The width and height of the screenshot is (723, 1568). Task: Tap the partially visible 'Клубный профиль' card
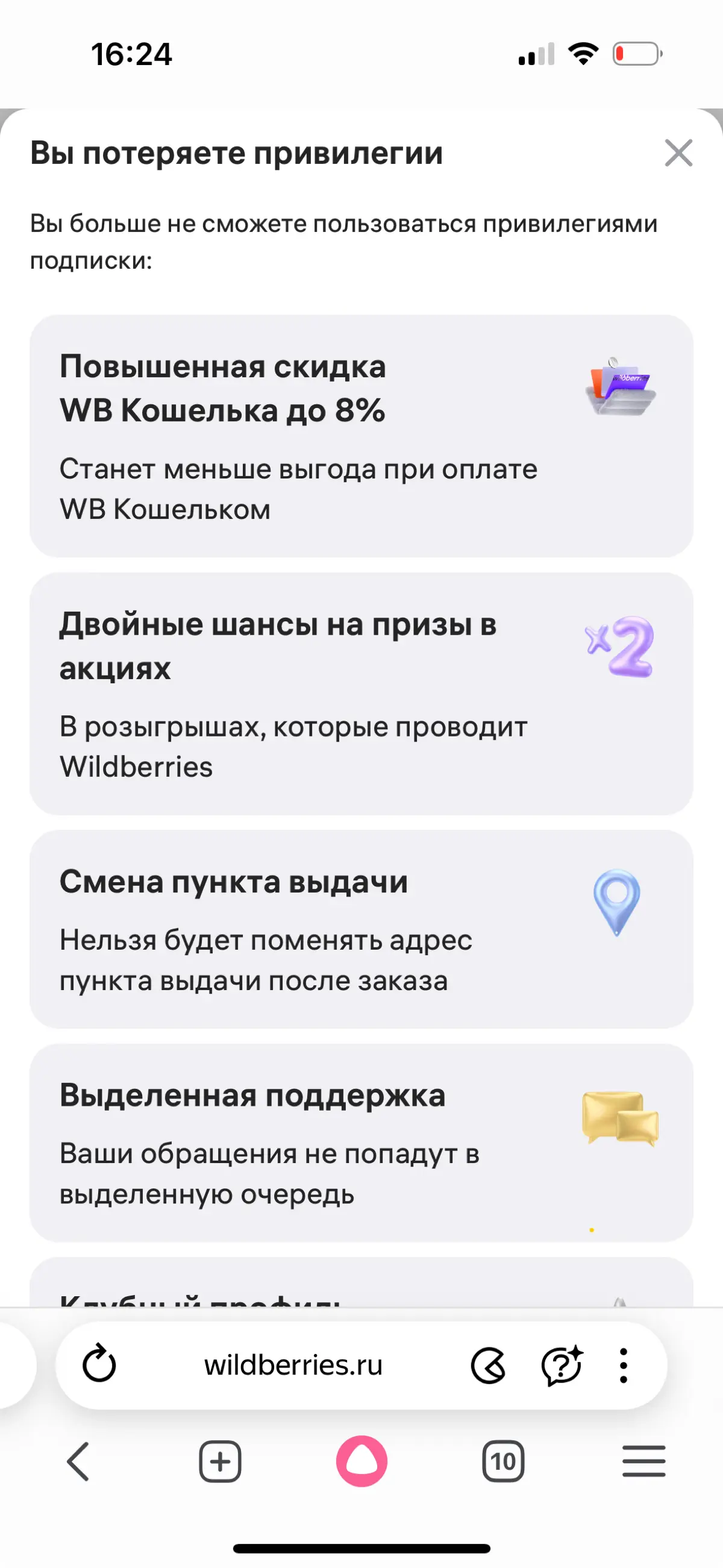click(x=361, y=1300)
